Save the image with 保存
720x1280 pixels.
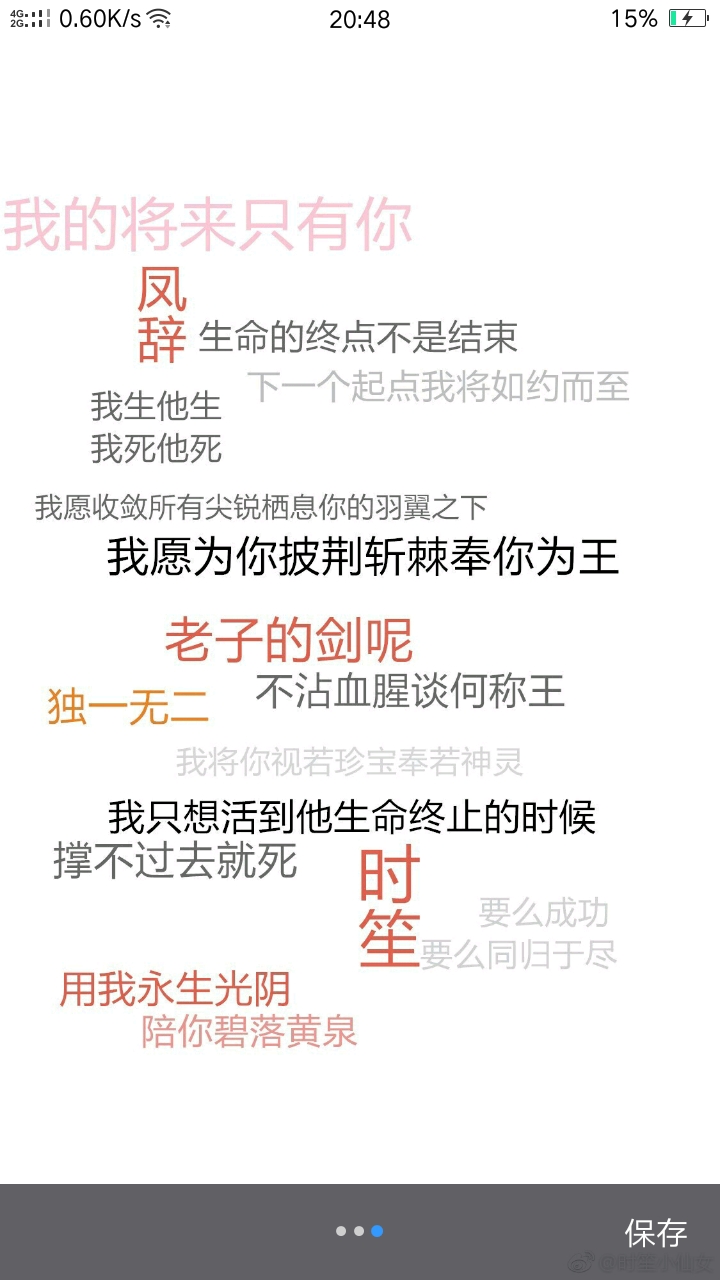click(x=656, y=1232)
